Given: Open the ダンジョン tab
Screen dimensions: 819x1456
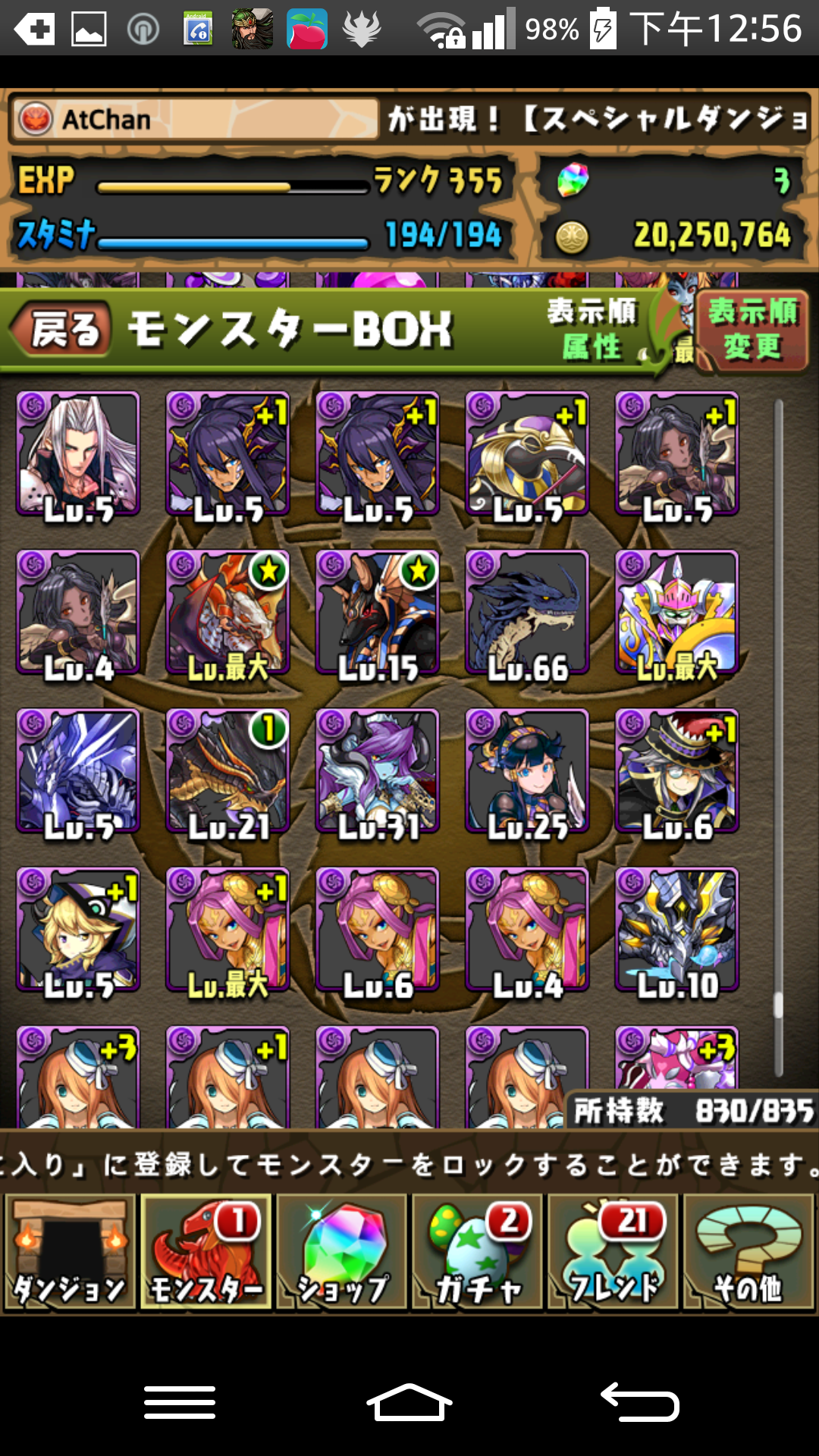Looking at the screenshot, I should (70, 1253).
